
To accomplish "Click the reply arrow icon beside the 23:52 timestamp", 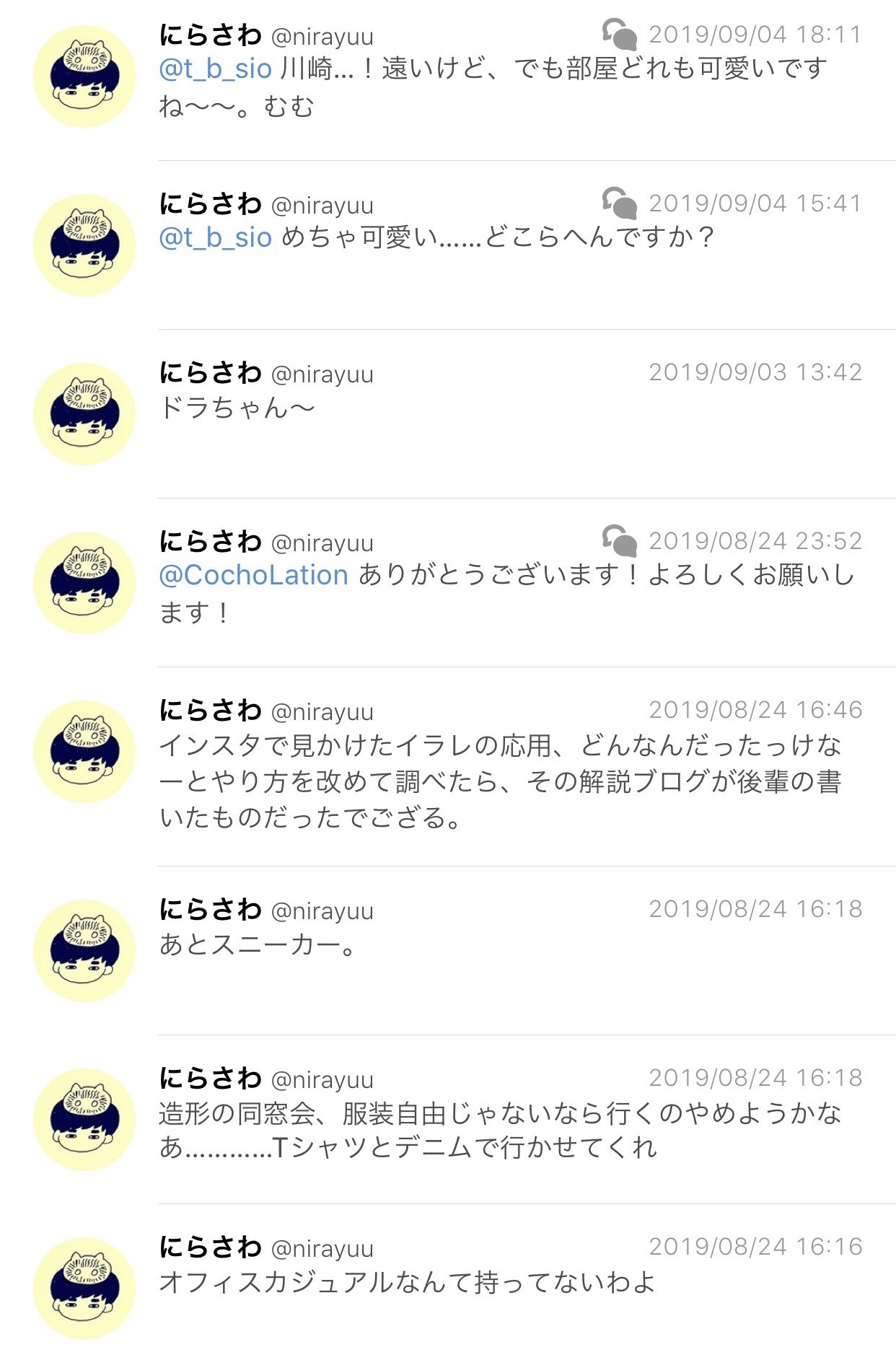I will pyautogui.click(x=618, y=541).
